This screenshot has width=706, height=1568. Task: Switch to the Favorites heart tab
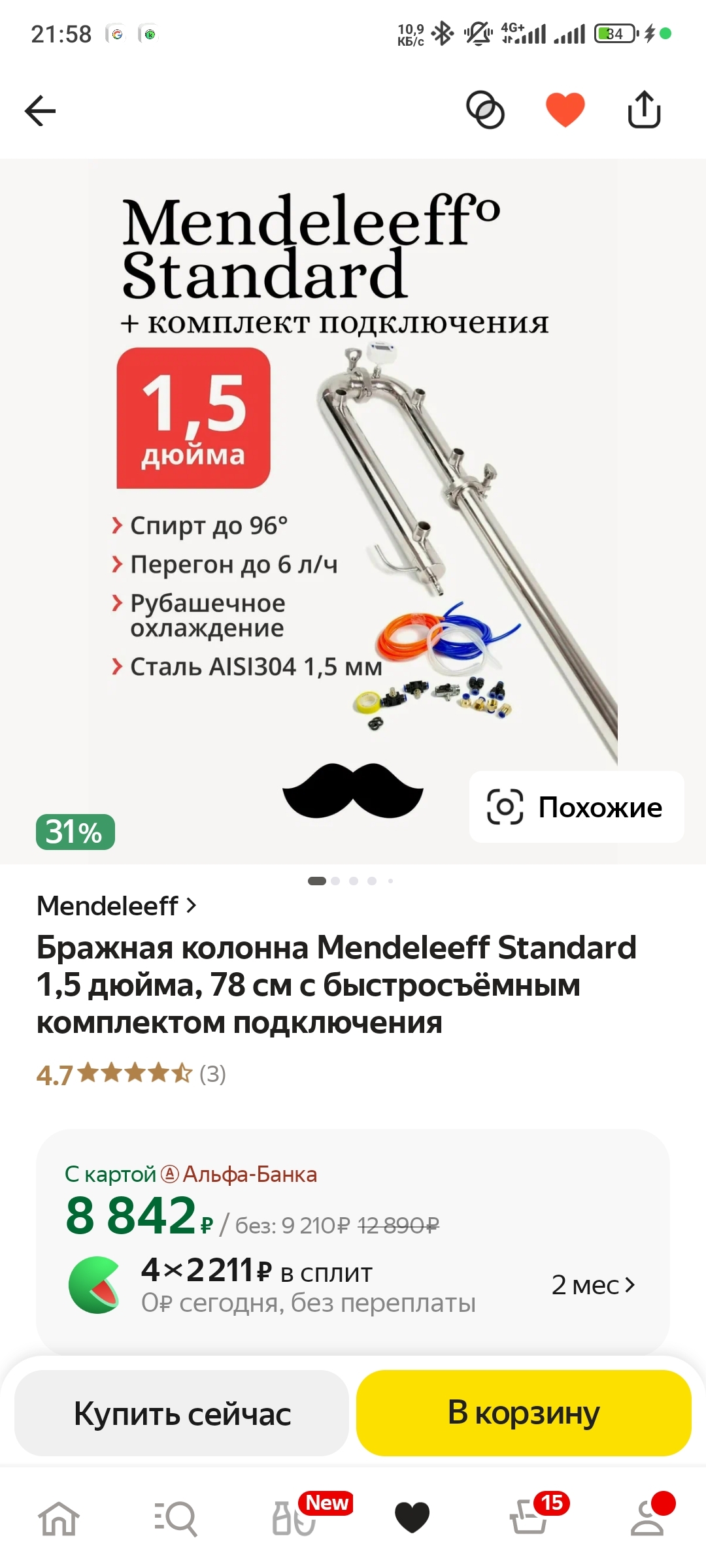pyautogui.click(x=412, y=1517)
